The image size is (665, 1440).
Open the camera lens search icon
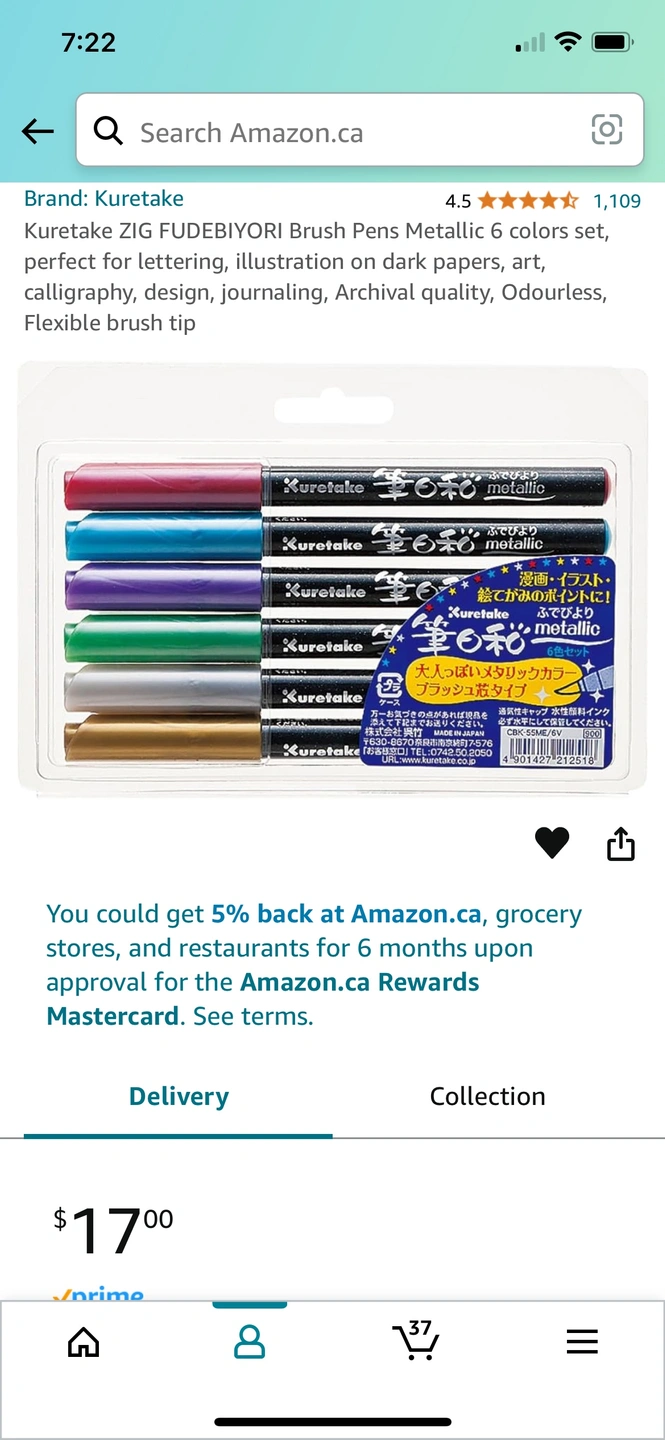tap(607, 130)
